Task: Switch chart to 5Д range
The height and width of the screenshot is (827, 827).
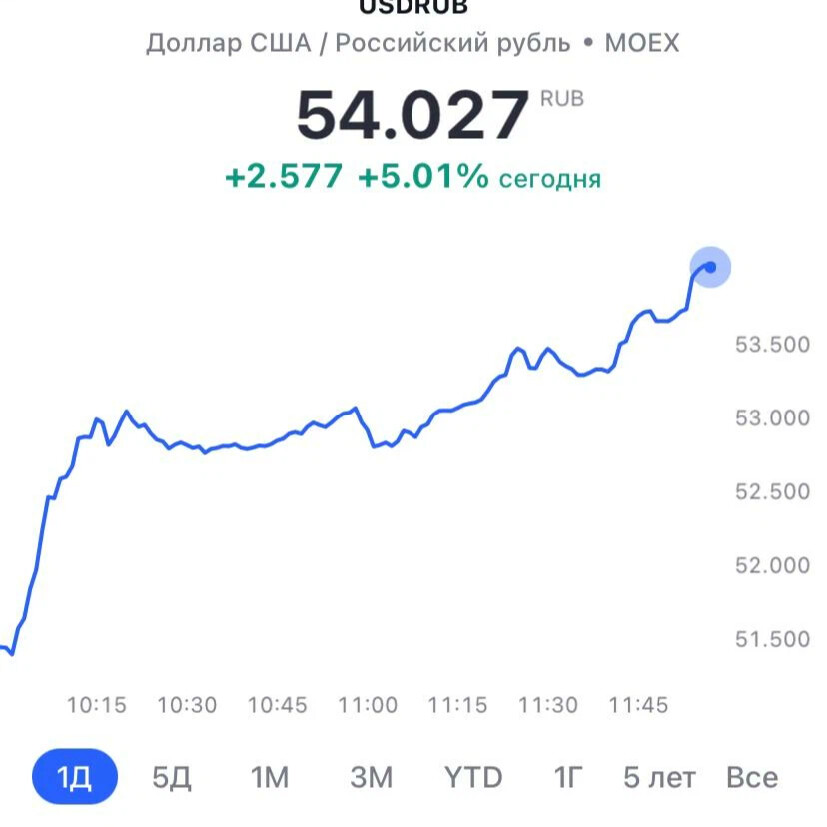Action: [x=172, y=778]
